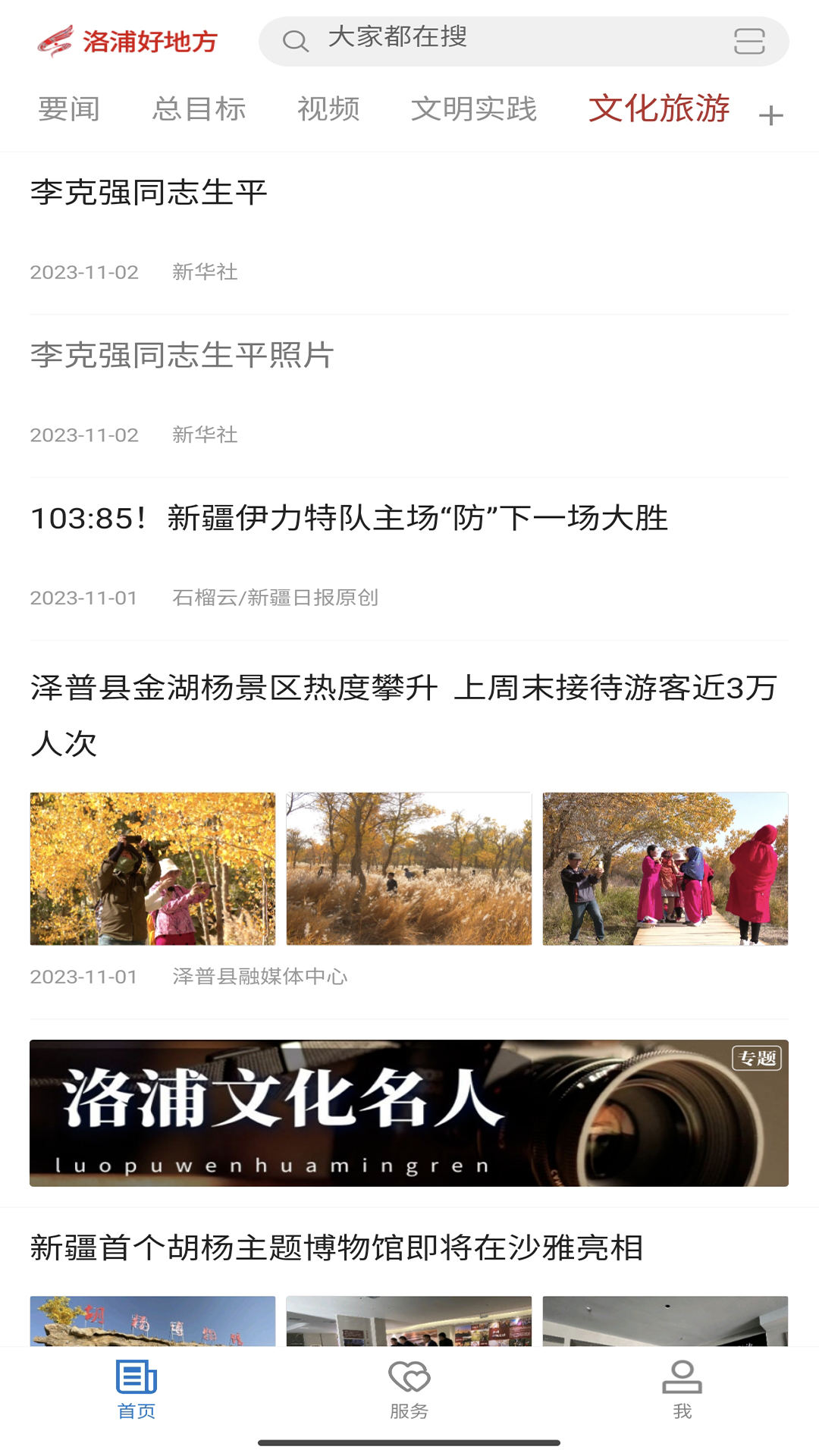Select the 视频 tab
Viewport: 819px width, 1456px height.
328,109
